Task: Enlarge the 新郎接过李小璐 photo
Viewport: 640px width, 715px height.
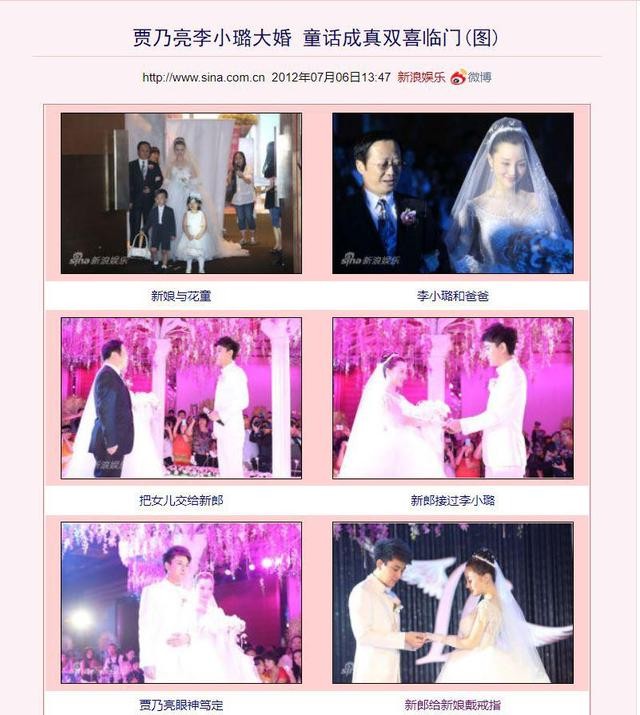Action: click(453, 398)
